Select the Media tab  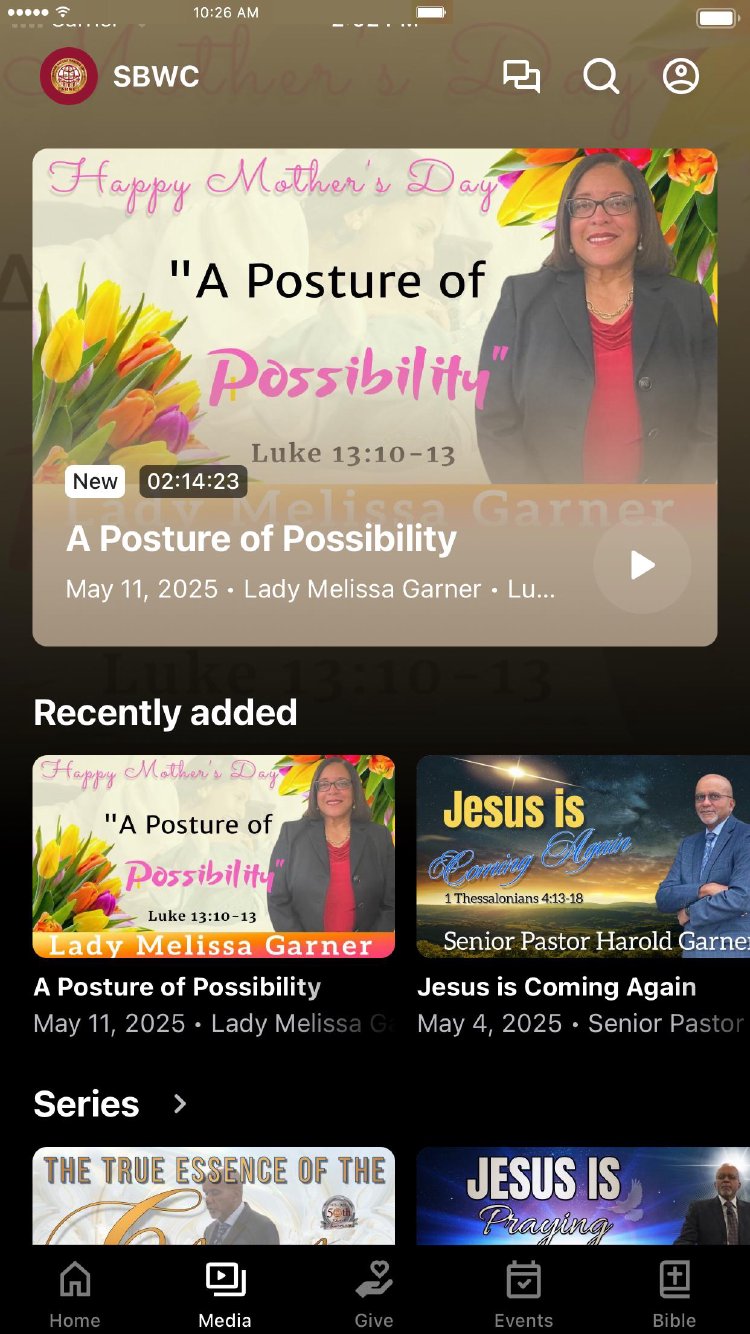(225, 1293)
